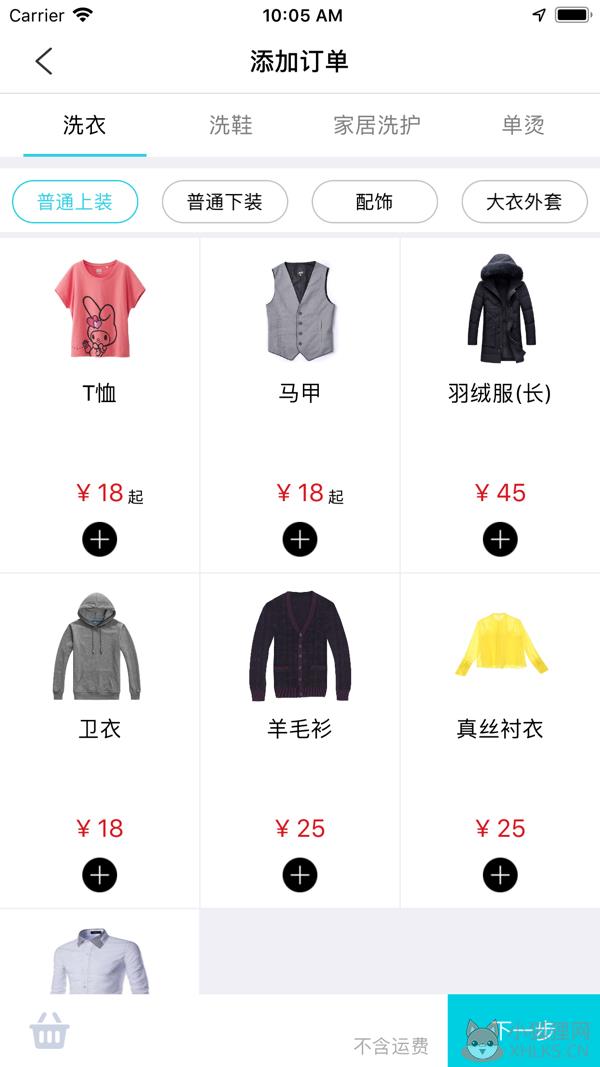Screen dimensions: 600x1067
Task: Add 马甲 with the plus button
Action: point(300,540)
